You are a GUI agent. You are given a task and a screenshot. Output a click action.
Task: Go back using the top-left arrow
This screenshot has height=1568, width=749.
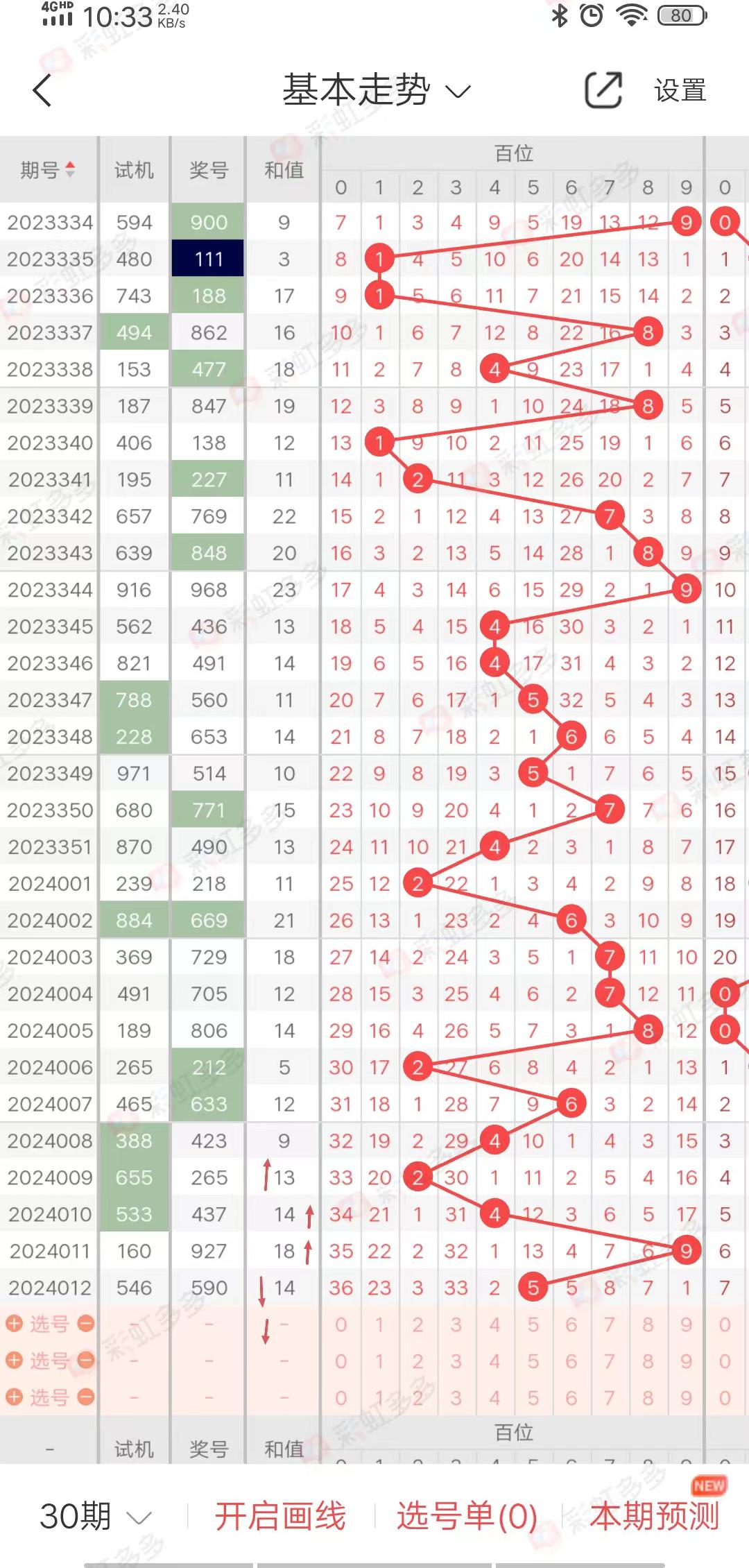pyautogui.click(x=42, y=91)
